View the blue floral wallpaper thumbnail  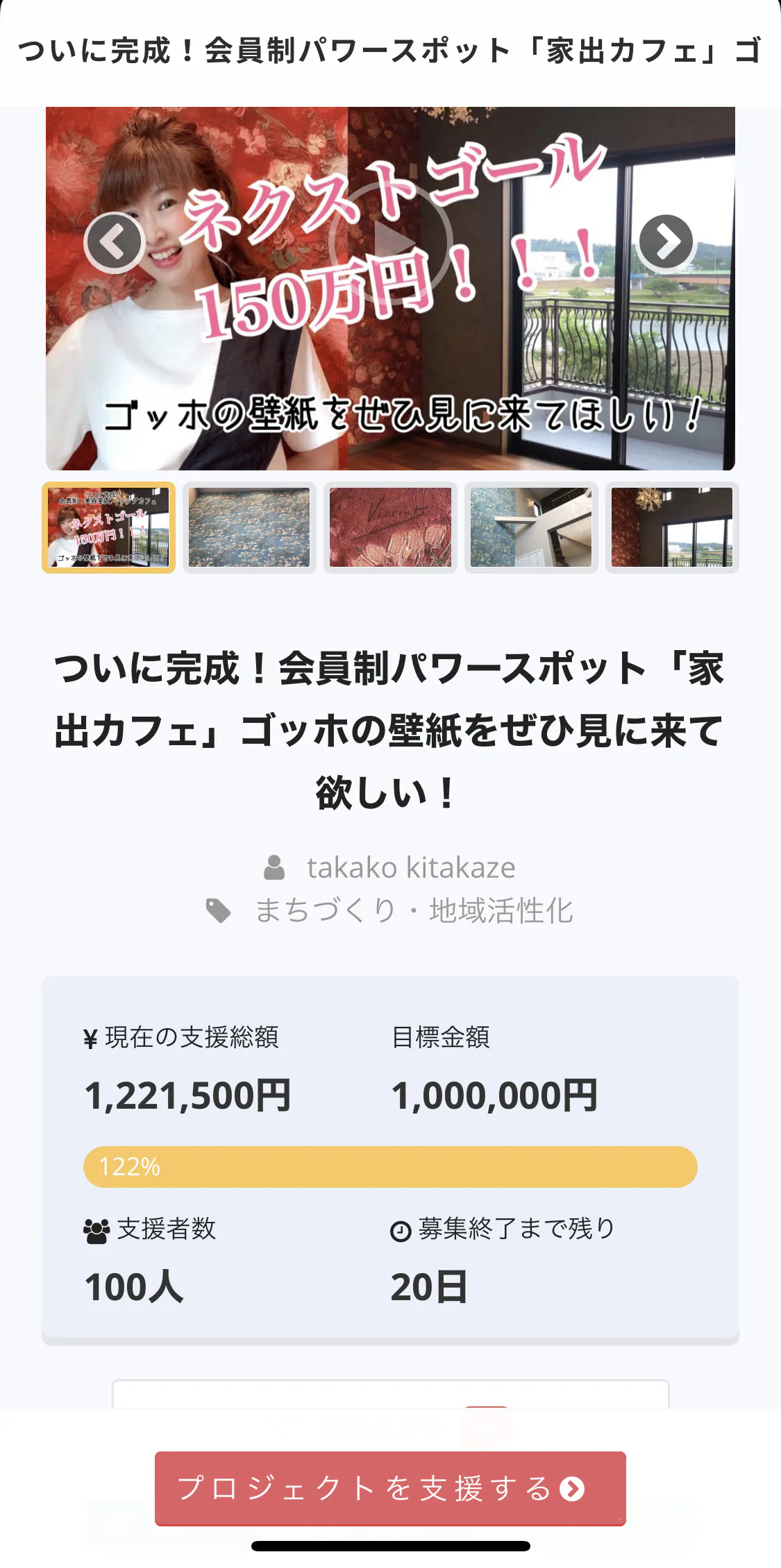pos(249,527)
